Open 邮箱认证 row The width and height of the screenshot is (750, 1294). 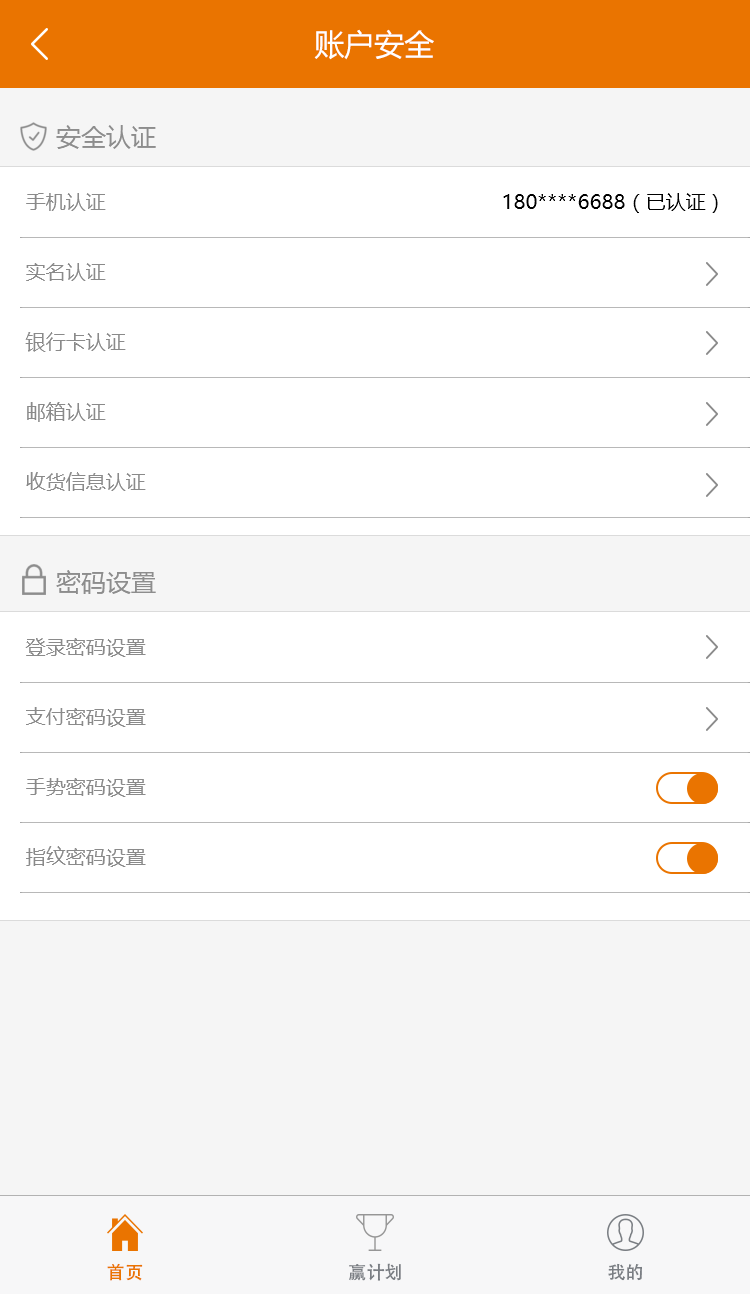click(x=375, y=413)
